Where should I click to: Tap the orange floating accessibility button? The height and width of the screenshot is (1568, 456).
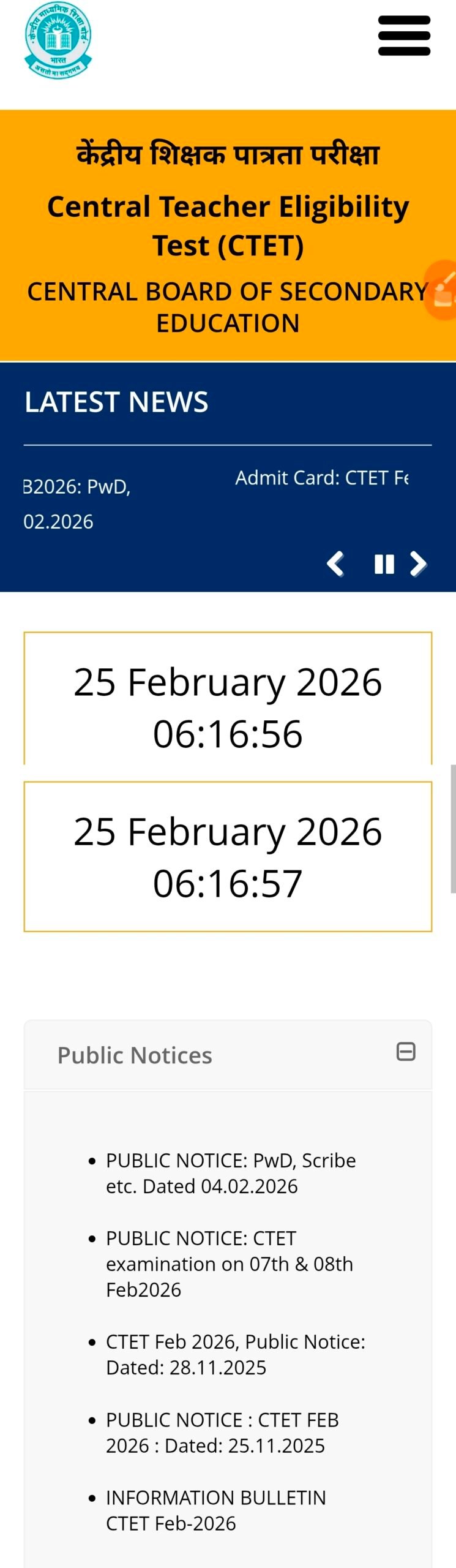[442, 290]
